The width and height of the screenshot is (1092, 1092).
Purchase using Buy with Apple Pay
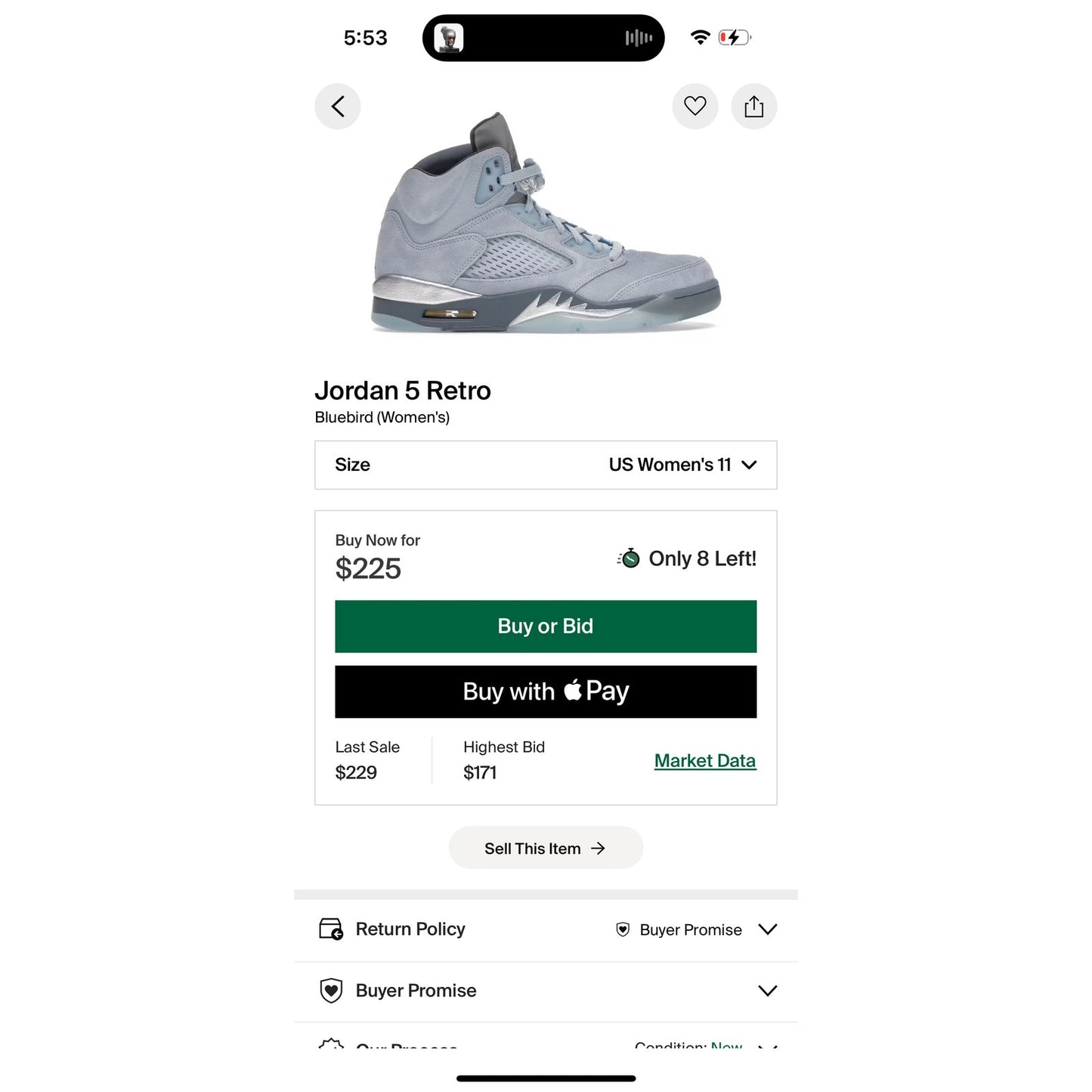tap(545, 691)
